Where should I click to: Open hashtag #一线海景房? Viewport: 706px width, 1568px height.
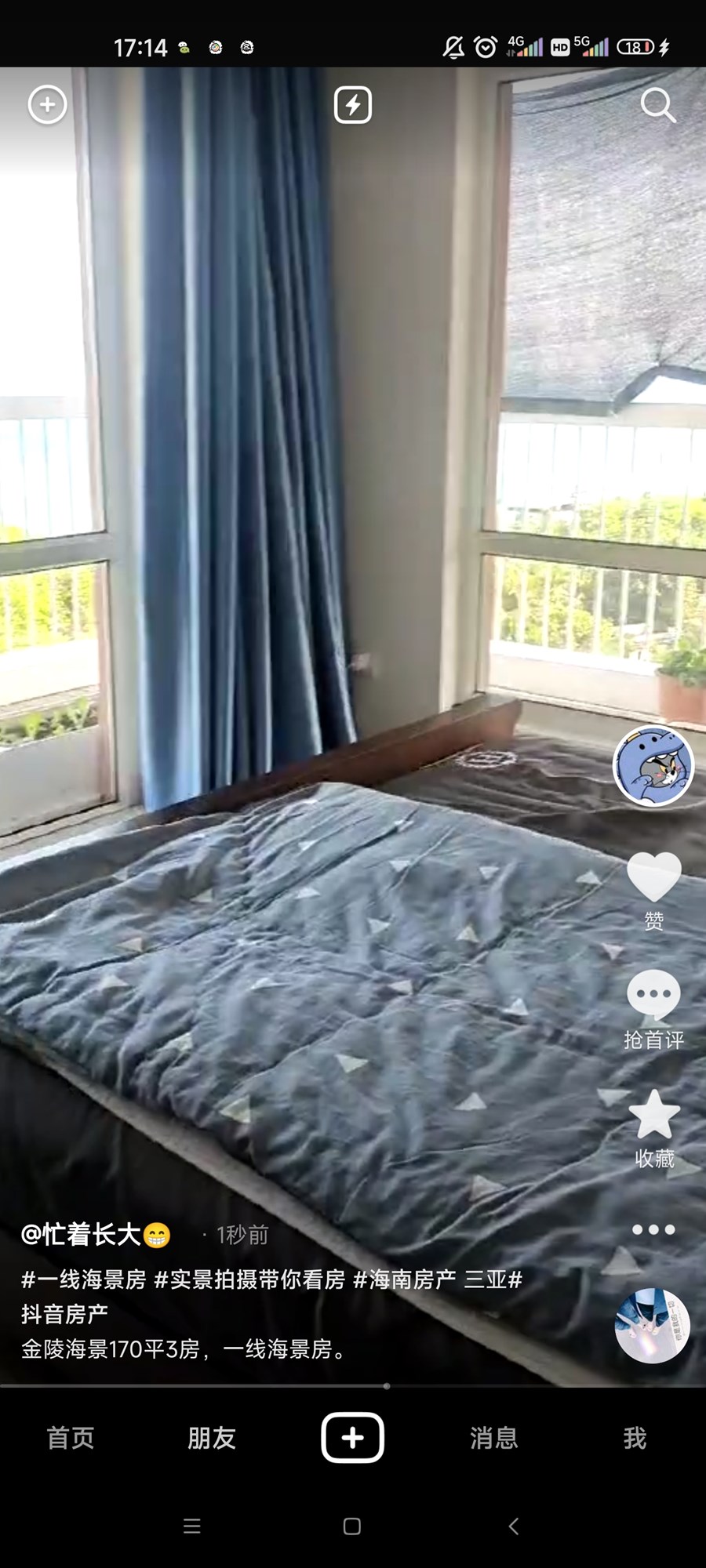coord(83,1279)
